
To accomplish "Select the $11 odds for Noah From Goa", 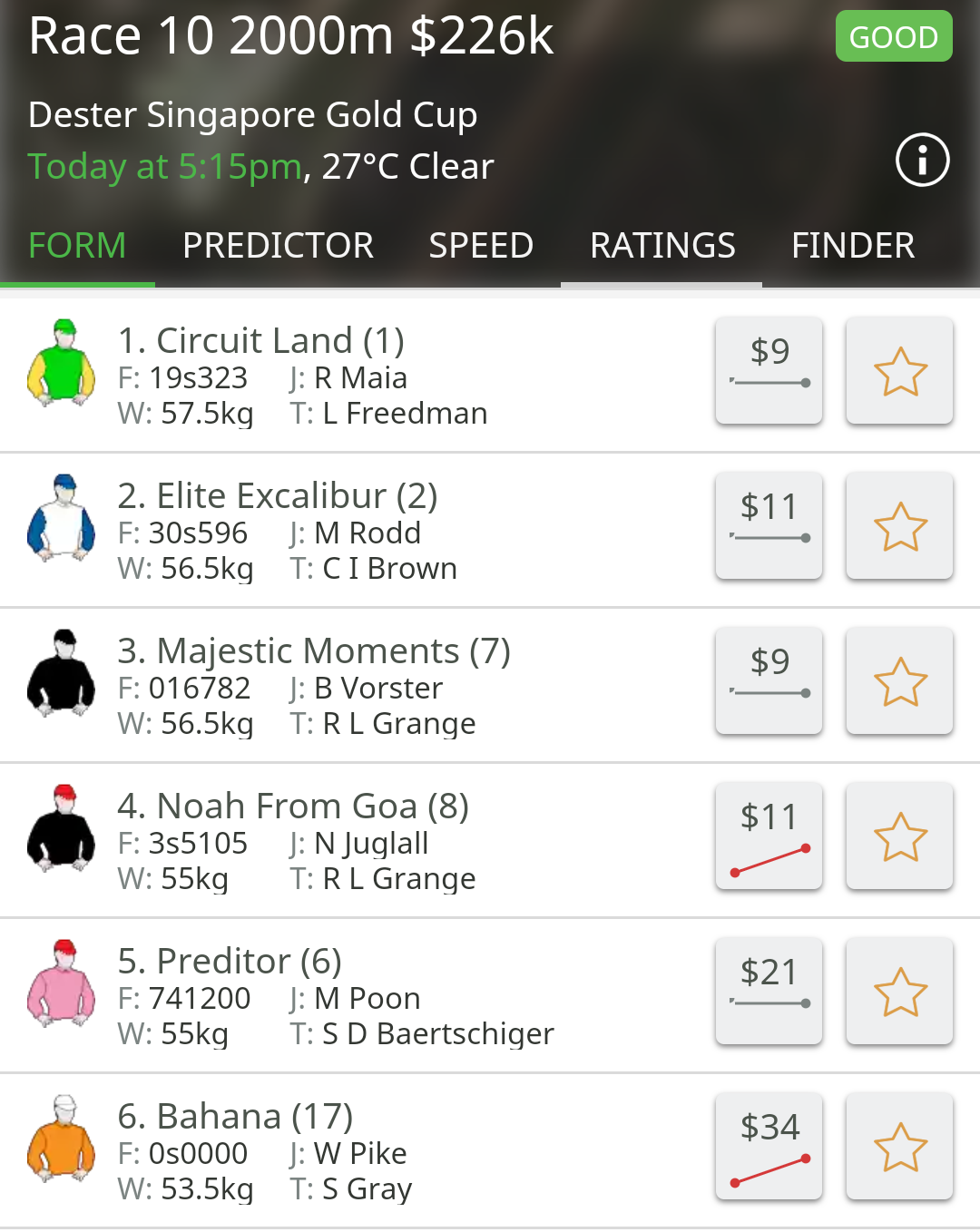I will pos(769,836).
